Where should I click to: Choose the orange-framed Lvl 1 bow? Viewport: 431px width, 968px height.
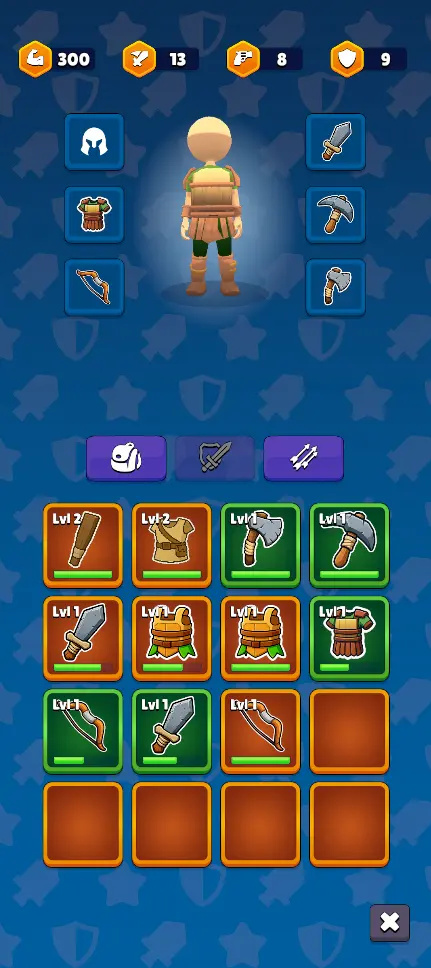pos(261,732)
